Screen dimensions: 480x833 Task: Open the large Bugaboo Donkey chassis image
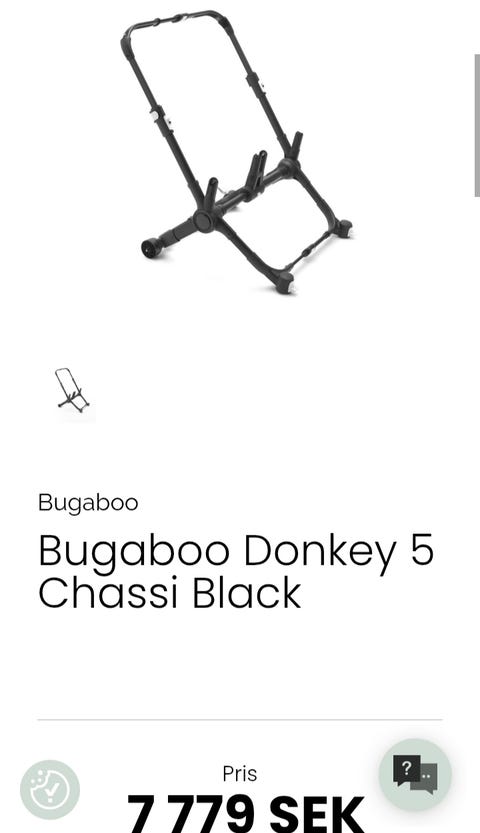coord(236,152)
